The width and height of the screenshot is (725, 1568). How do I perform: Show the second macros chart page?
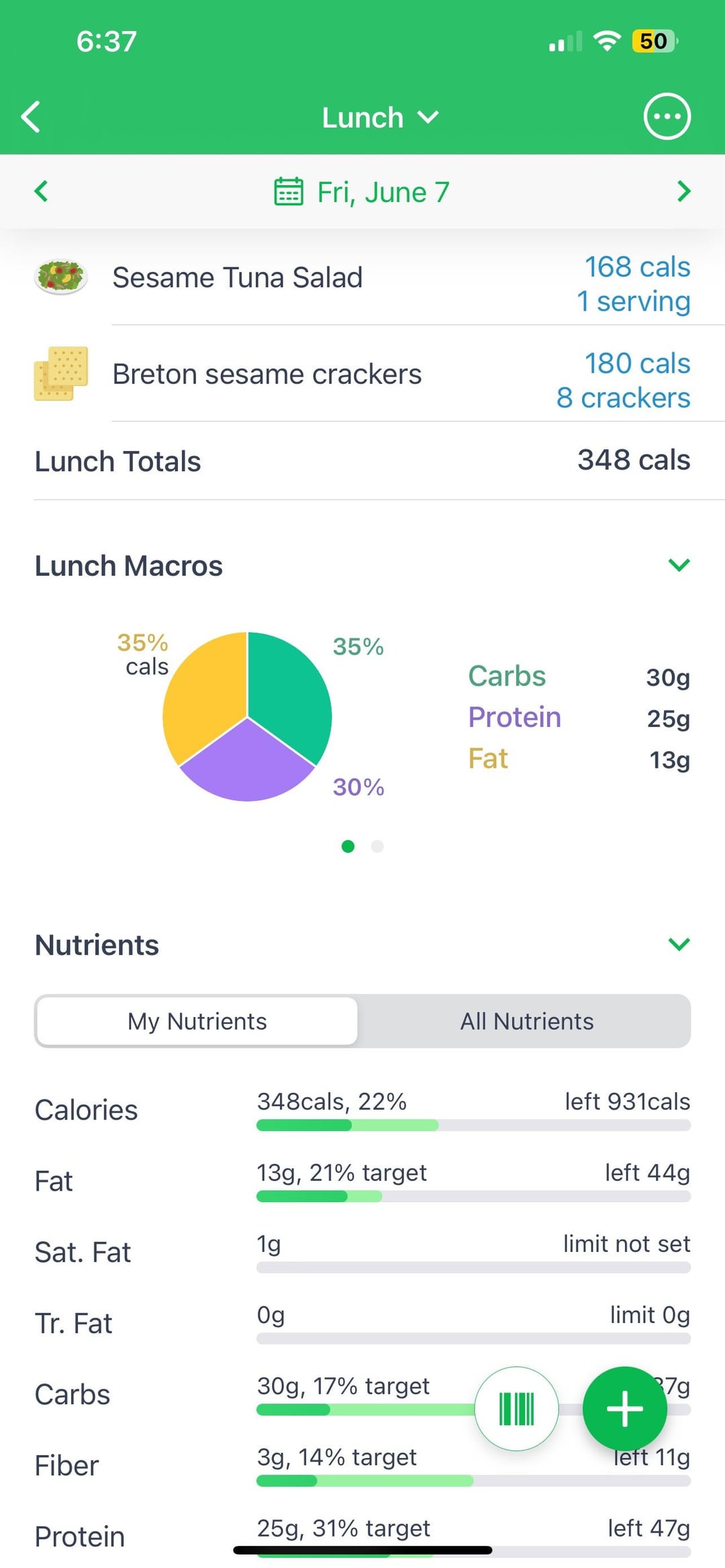[377, 846]
